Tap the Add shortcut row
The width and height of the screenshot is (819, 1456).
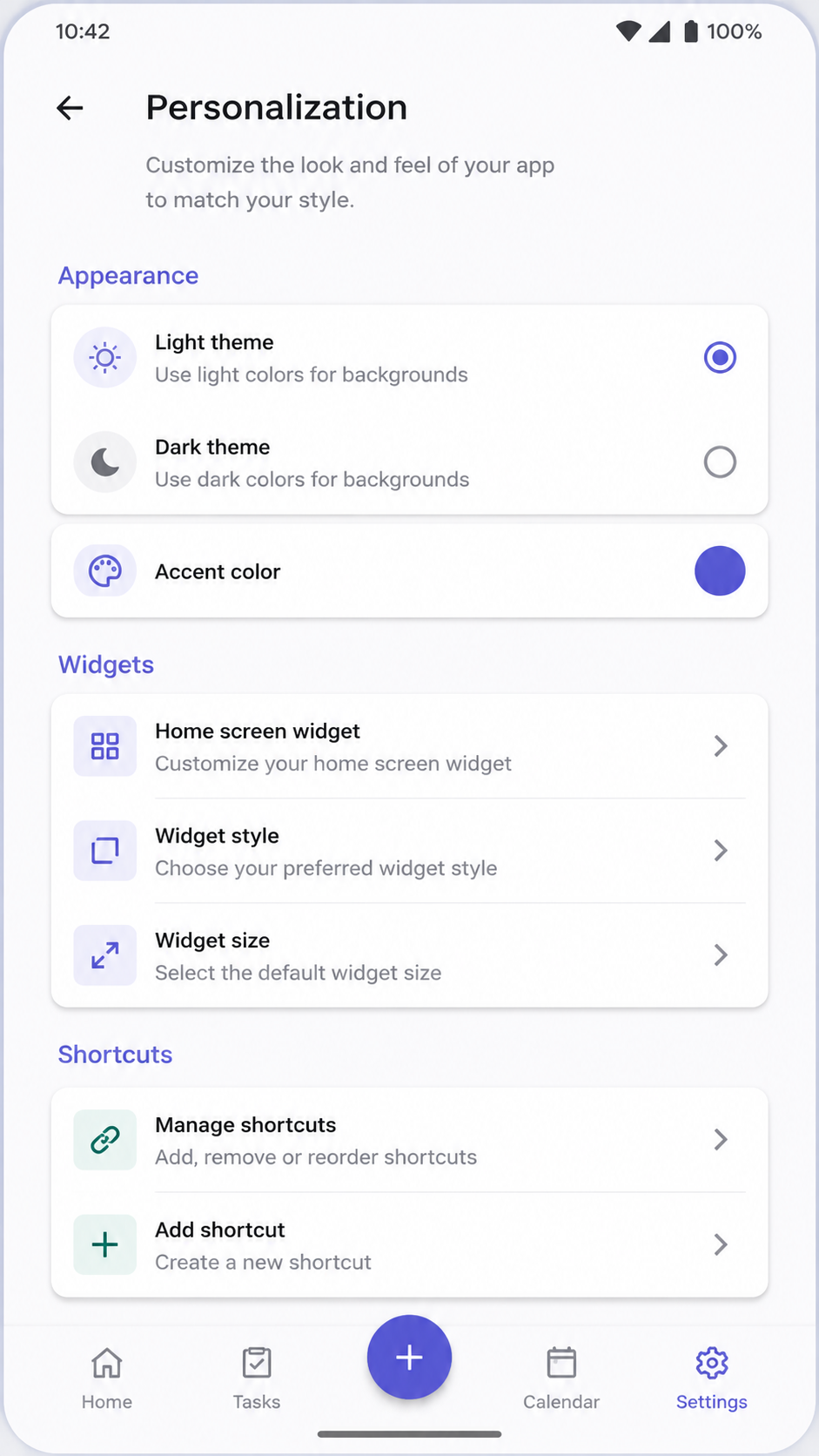point(409,1244)
